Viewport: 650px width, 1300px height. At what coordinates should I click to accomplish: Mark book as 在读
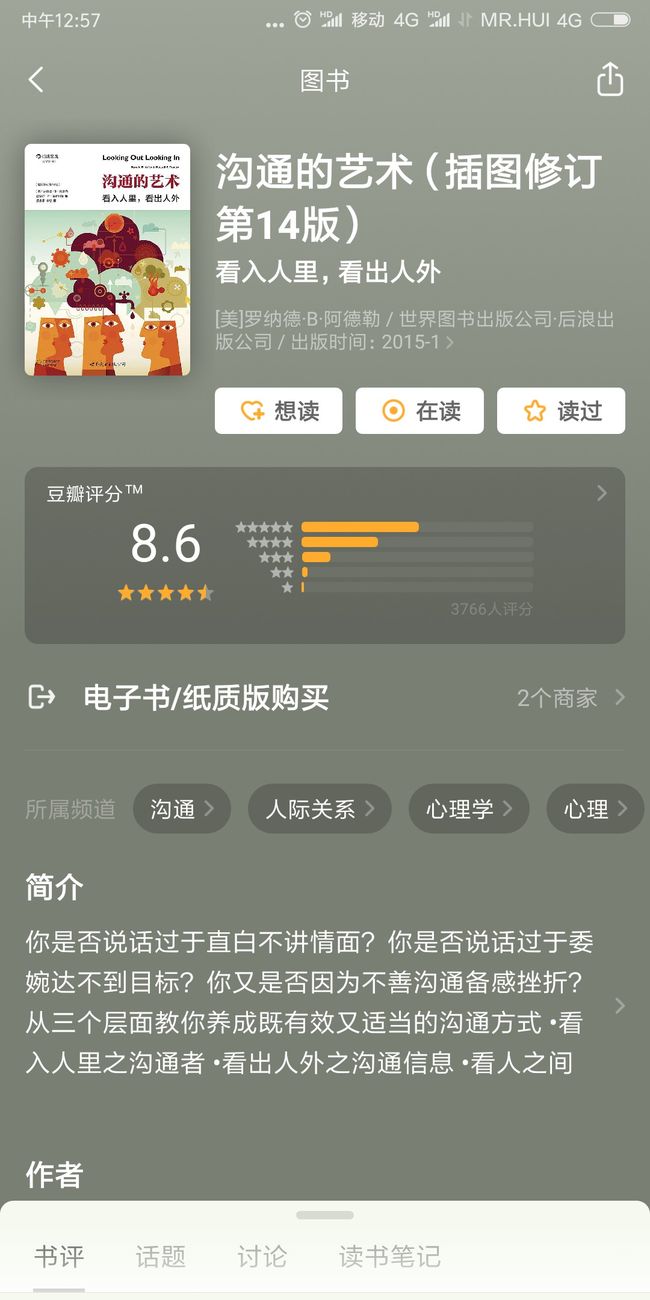(x=420, y=411)
